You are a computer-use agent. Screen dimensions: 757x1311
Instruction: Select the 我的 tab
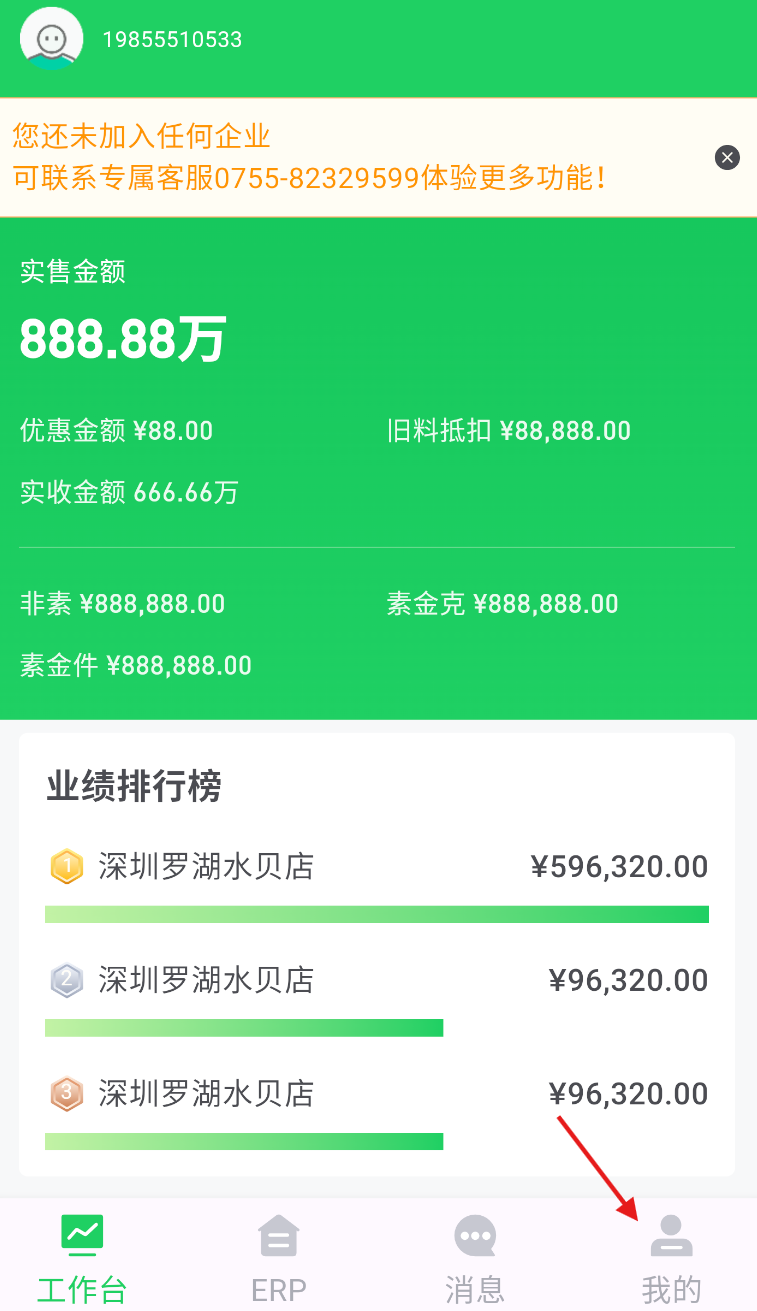pyautogui.click(x=671, y=1256)
